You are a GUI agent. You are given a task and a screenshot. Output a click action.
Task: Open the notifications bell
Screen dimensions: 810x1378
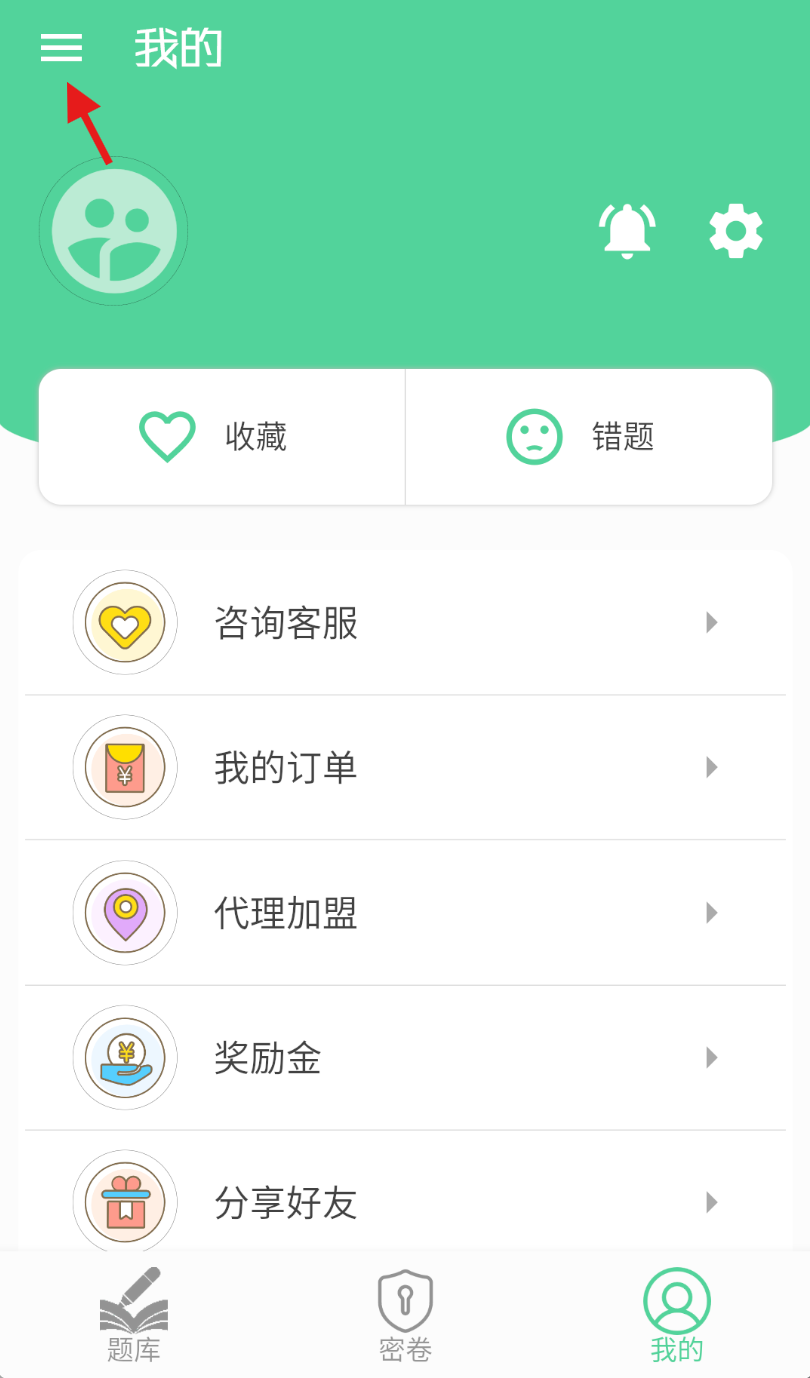[627, 231]
